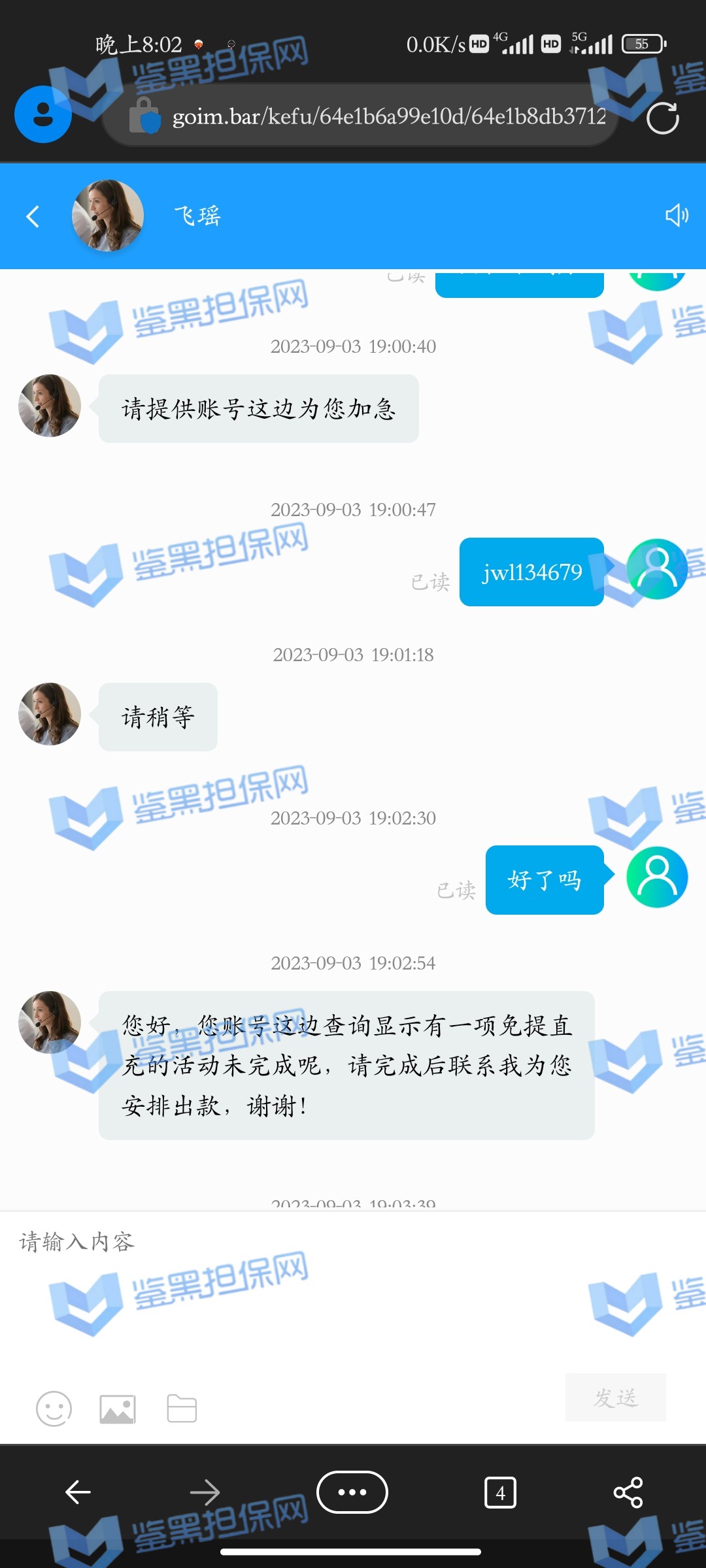Image resolution: width=706 pixels, height=1568 pixels.
Task: Tap the browser address bar URL
Action: [x=389, y=117]
